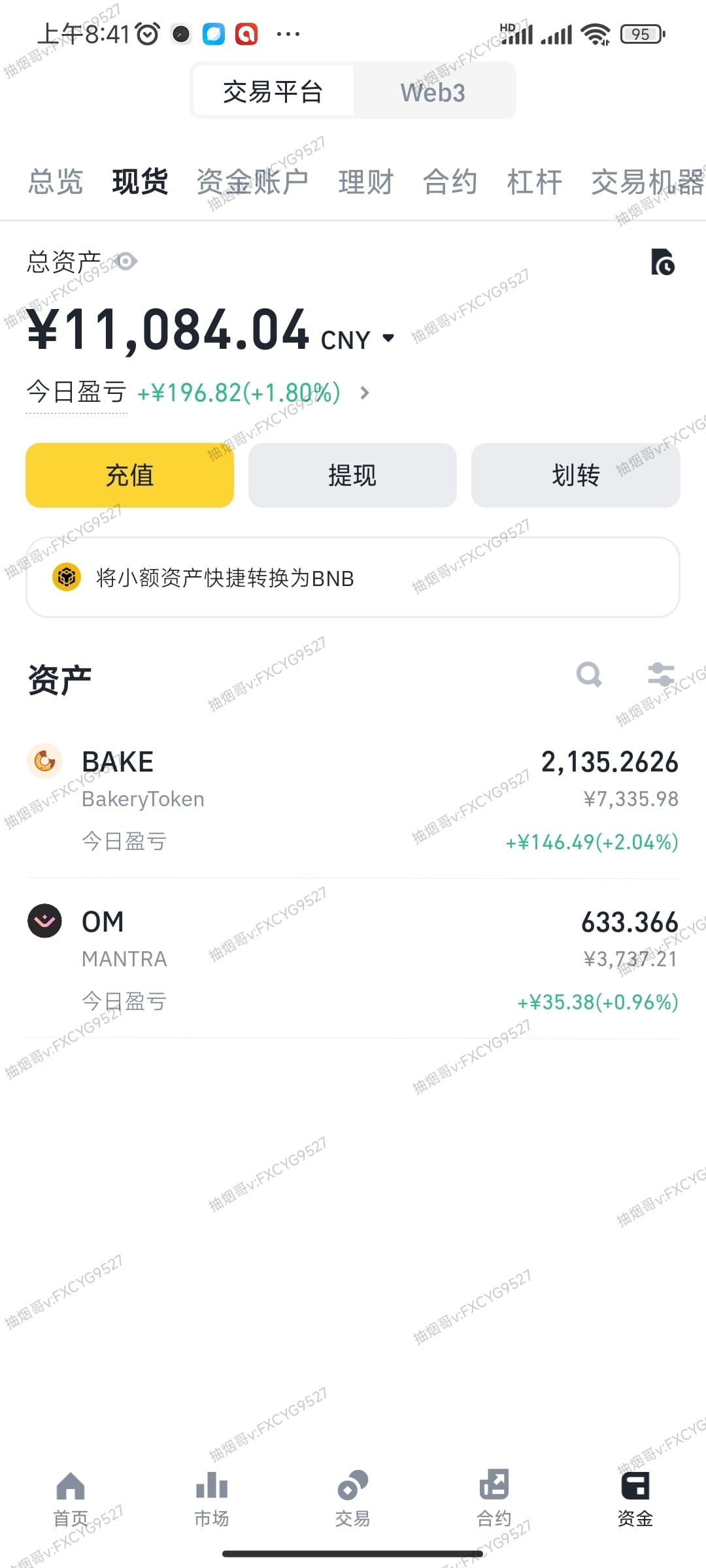Expand today's profit details via the arrow

[x=364, y=393]
